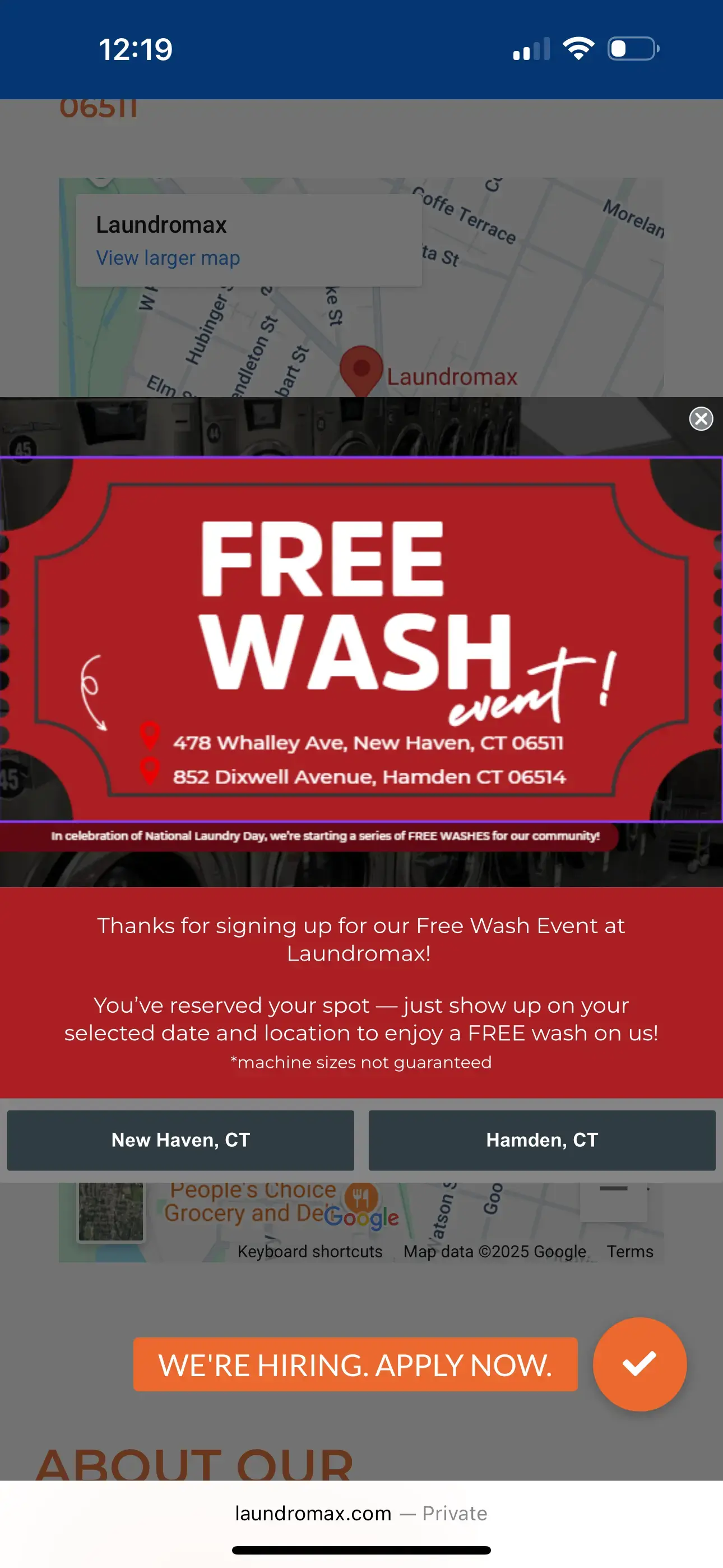
Task: Select the New Haven, CT location
Action: (x=180, y=1140)
